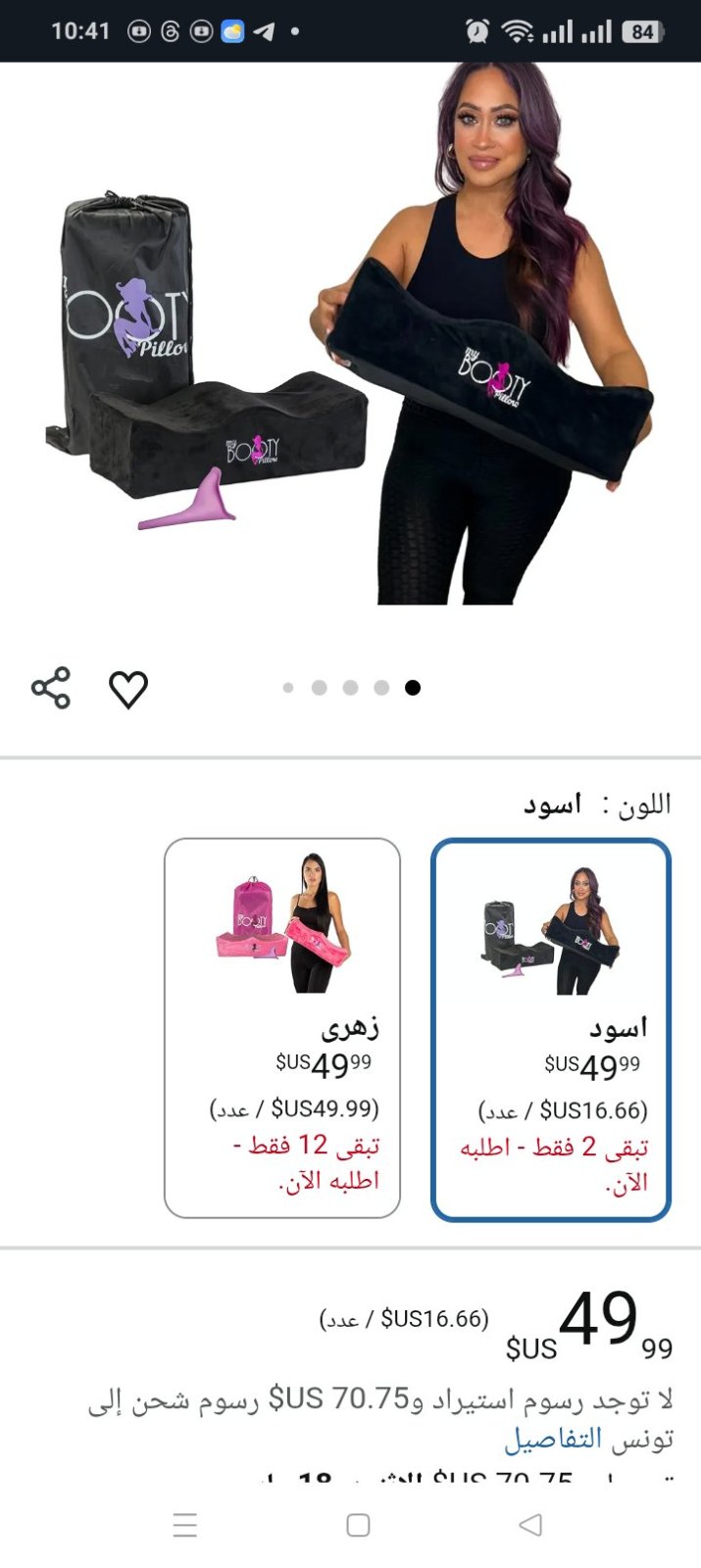Share this product
This screenshot has height=1568, width=701.
point(51,688)
